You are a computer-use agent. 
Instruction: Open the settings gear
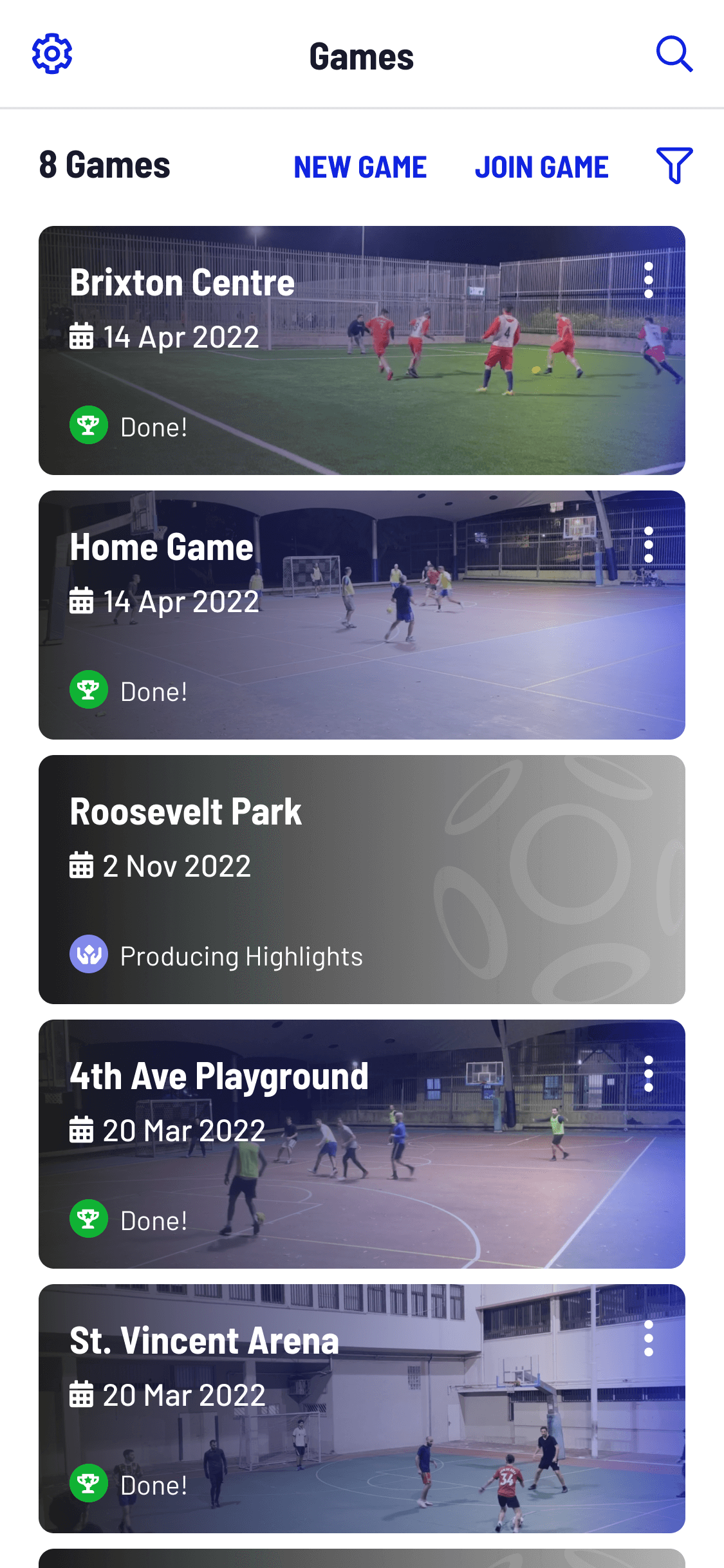tap(52, 54)
